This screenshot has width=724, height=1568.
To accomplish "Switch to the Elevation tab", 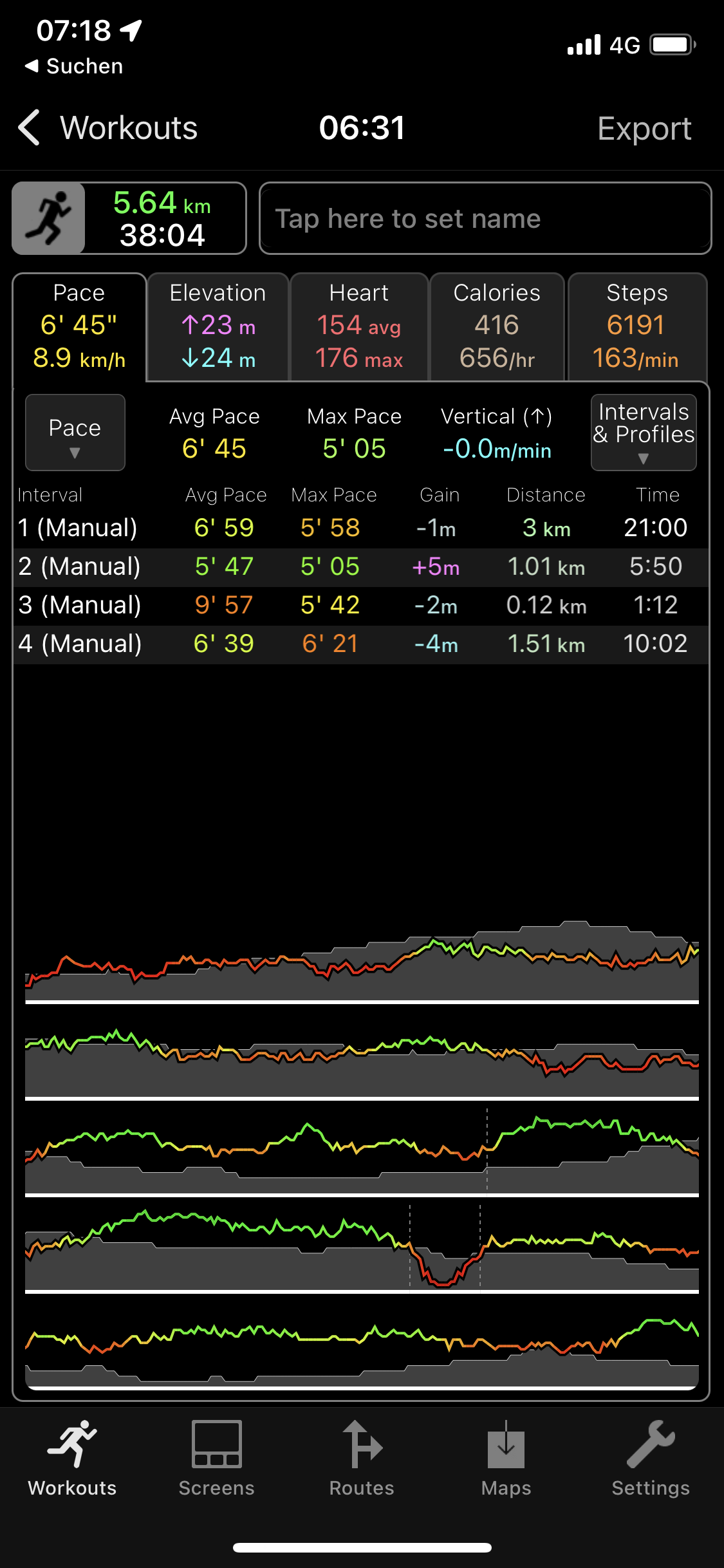I will [x=218, y=326].
